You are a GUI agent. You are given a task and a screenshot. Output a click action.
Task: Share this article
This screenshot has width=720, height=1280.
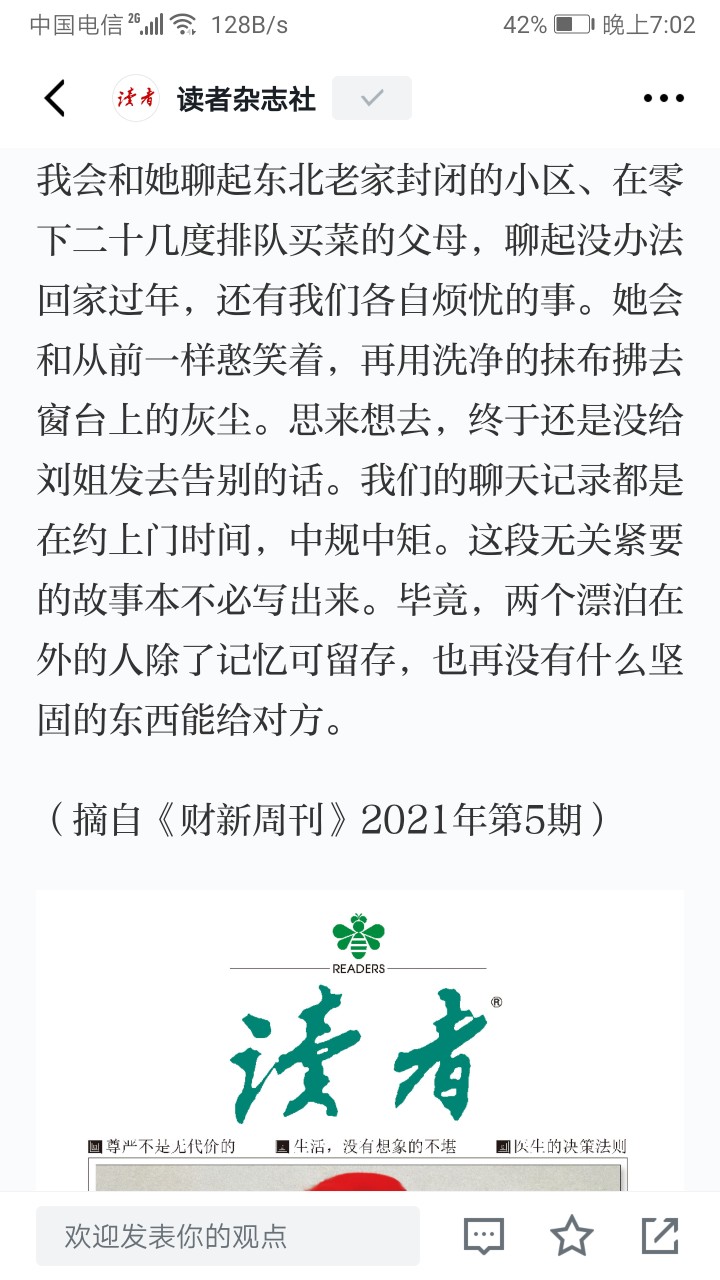click(660, 1236)
